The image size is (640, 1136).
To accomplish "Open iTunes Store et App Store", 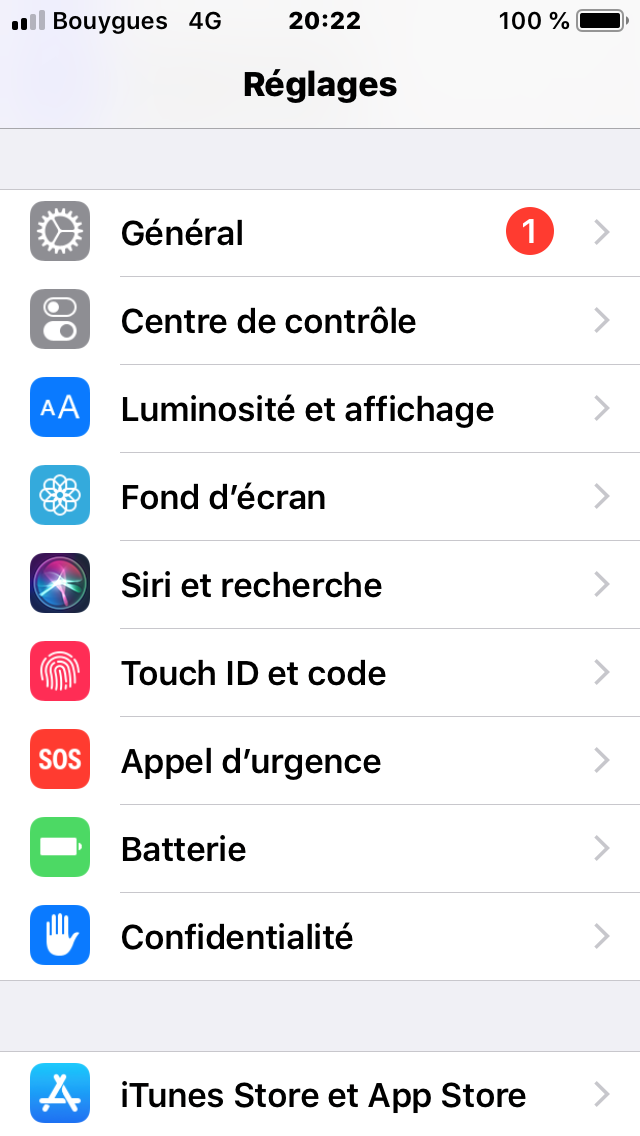I will (320, 1094).
